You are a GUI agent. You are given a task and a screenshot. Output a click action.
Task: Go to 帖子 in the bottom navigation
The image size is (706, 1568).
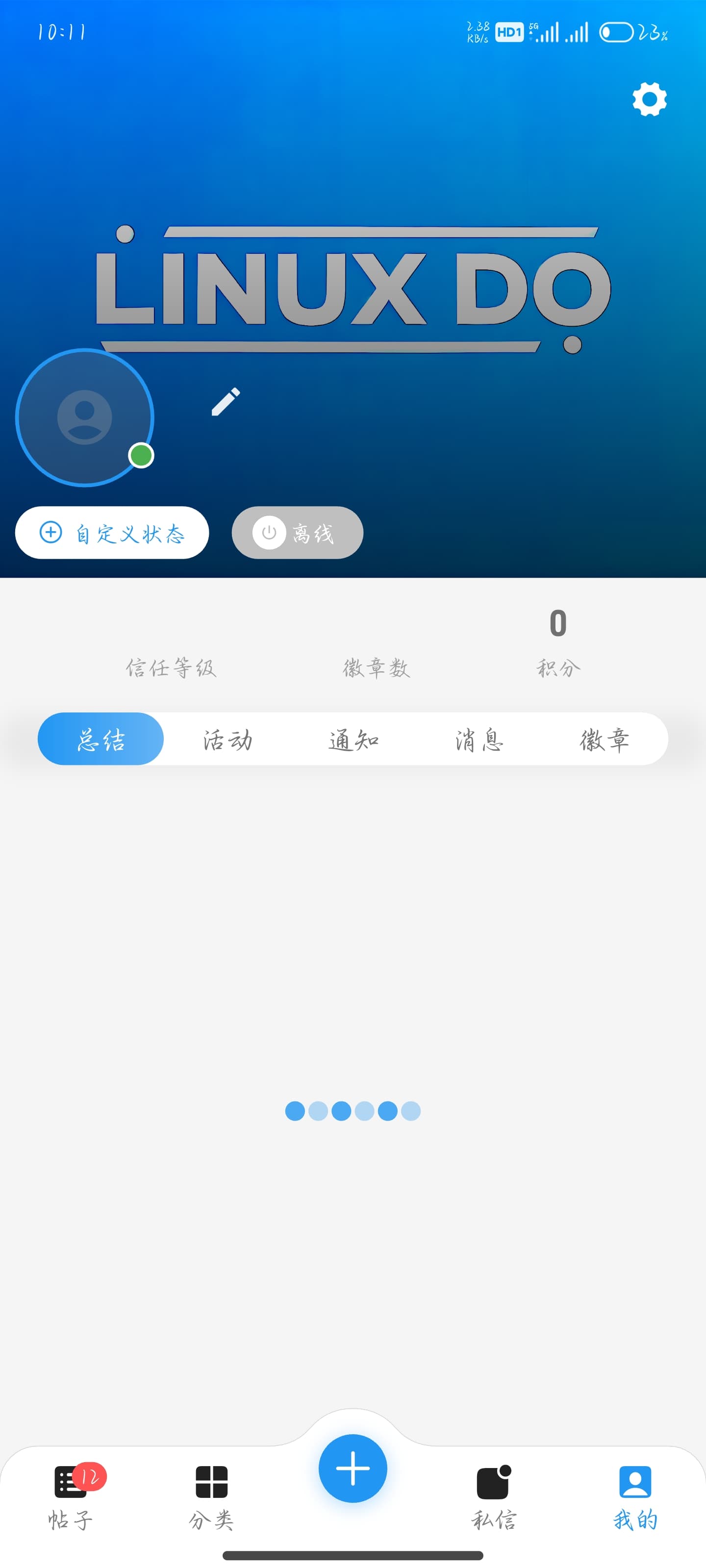71,1497
